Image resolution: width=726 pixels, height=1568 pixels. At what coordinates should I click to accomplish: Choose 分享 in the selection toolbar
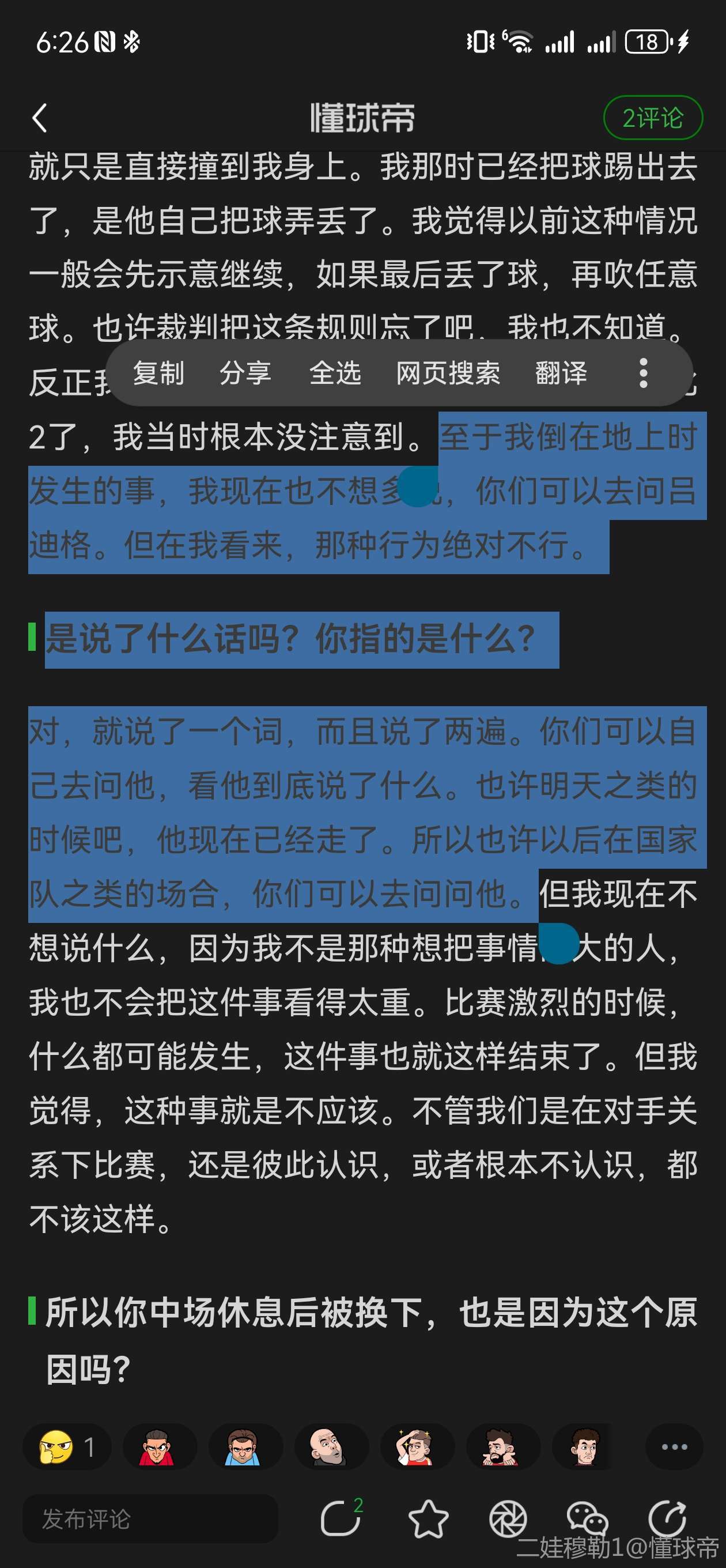coord(245,372)
